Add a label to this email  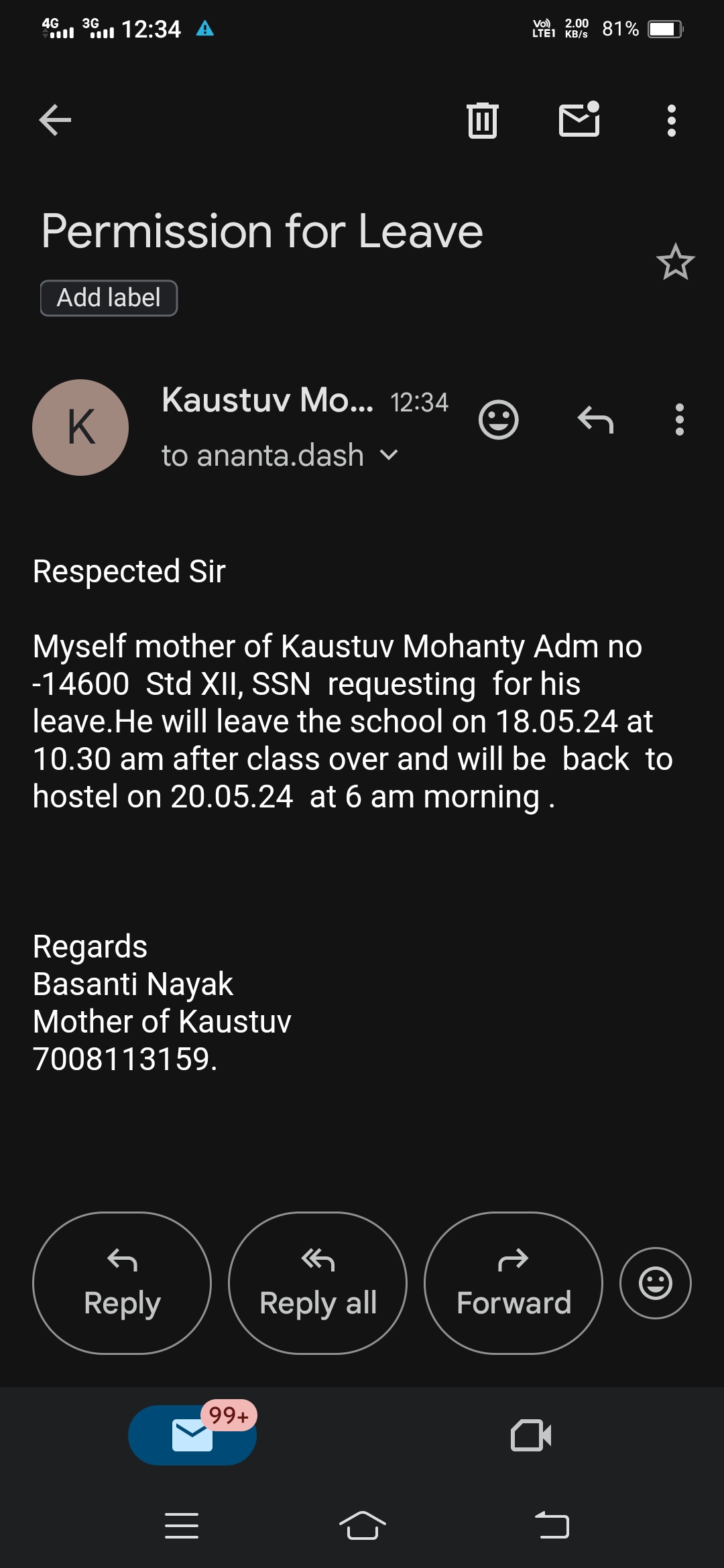[x=109, y=298]
